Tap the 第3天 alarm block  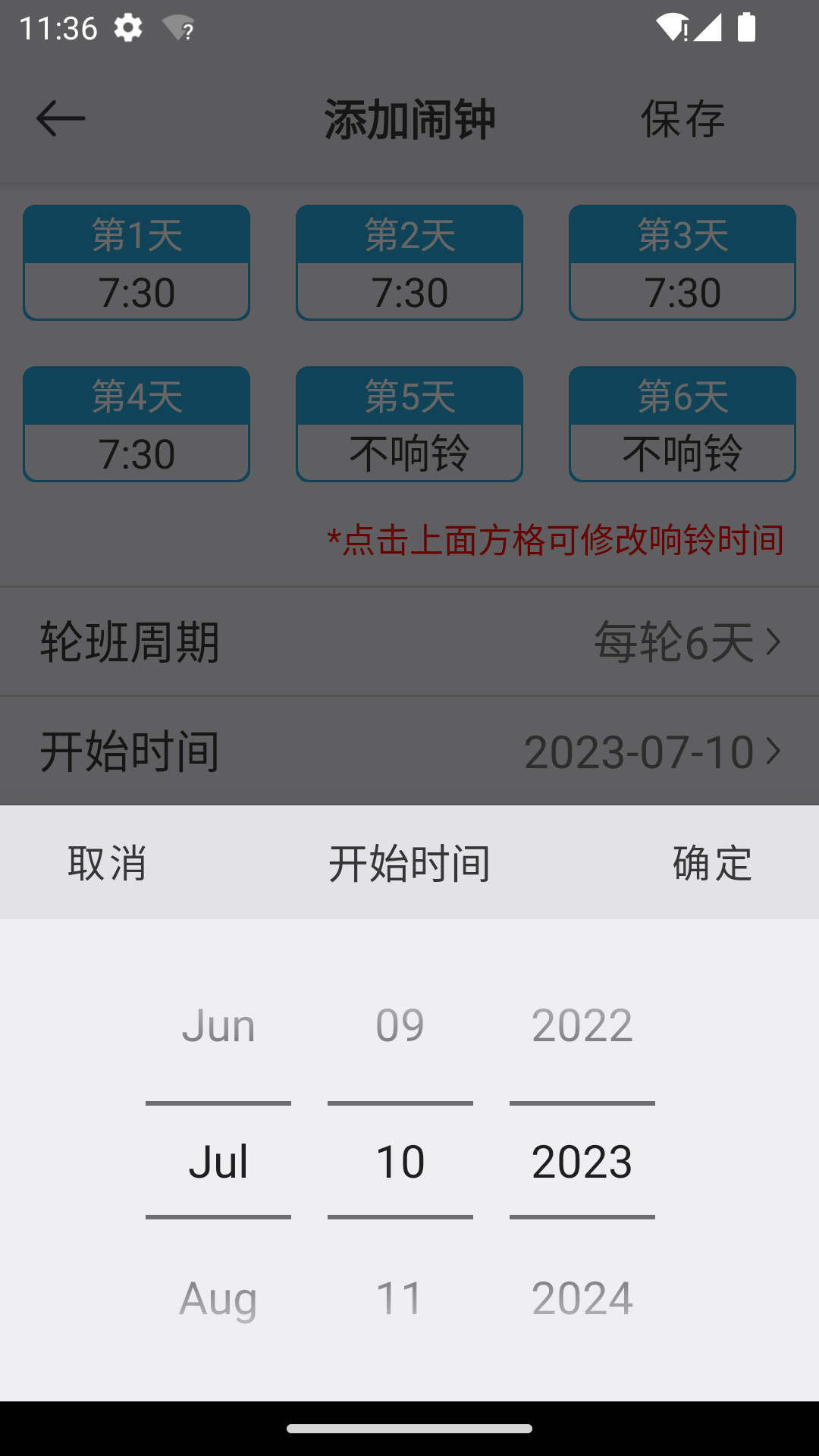click(x=682, y=262)
